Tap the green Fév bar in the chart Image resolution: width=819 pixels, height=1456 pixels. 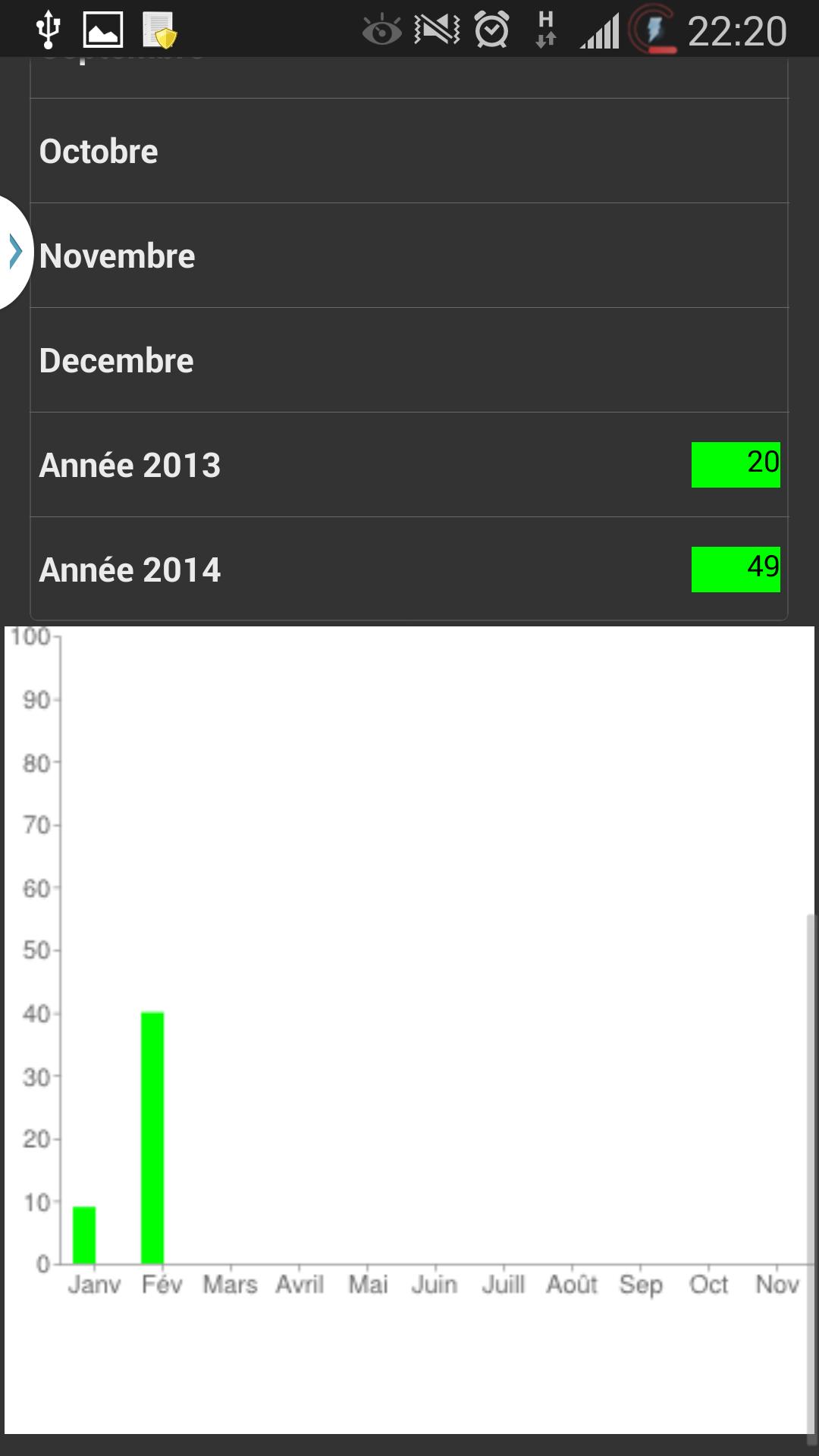(x=152, y=1137)
